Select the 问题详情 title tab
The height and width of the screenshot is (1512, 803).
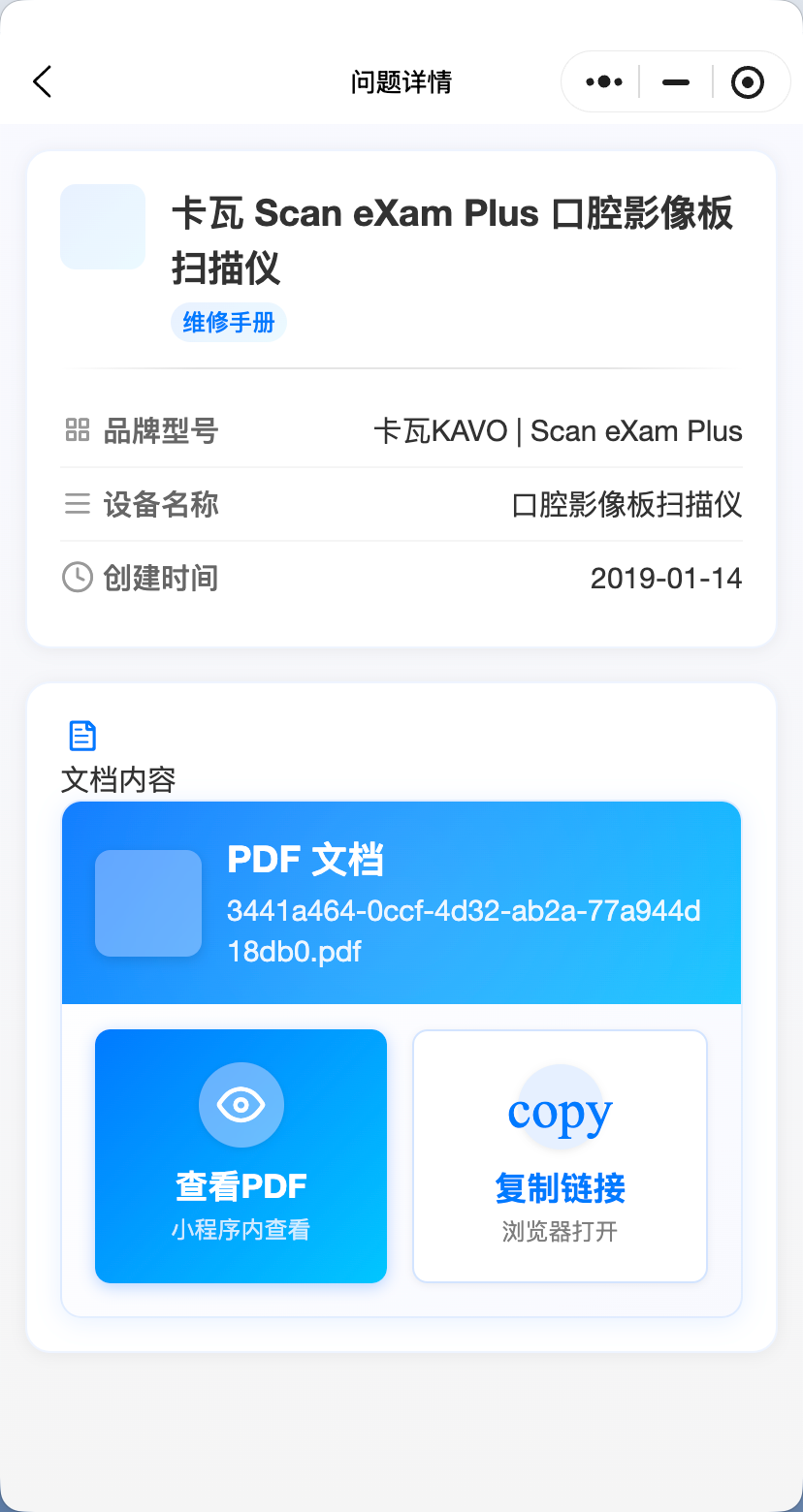[x=401, y=81]
